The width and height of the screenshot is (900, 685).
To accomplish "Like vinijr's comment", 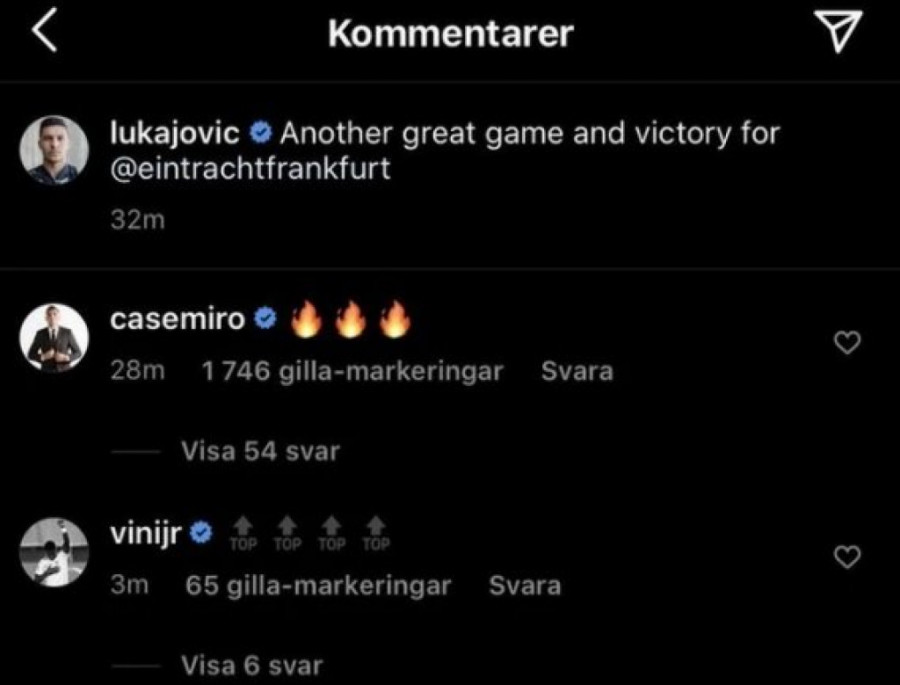I will [x=847, y=558].
